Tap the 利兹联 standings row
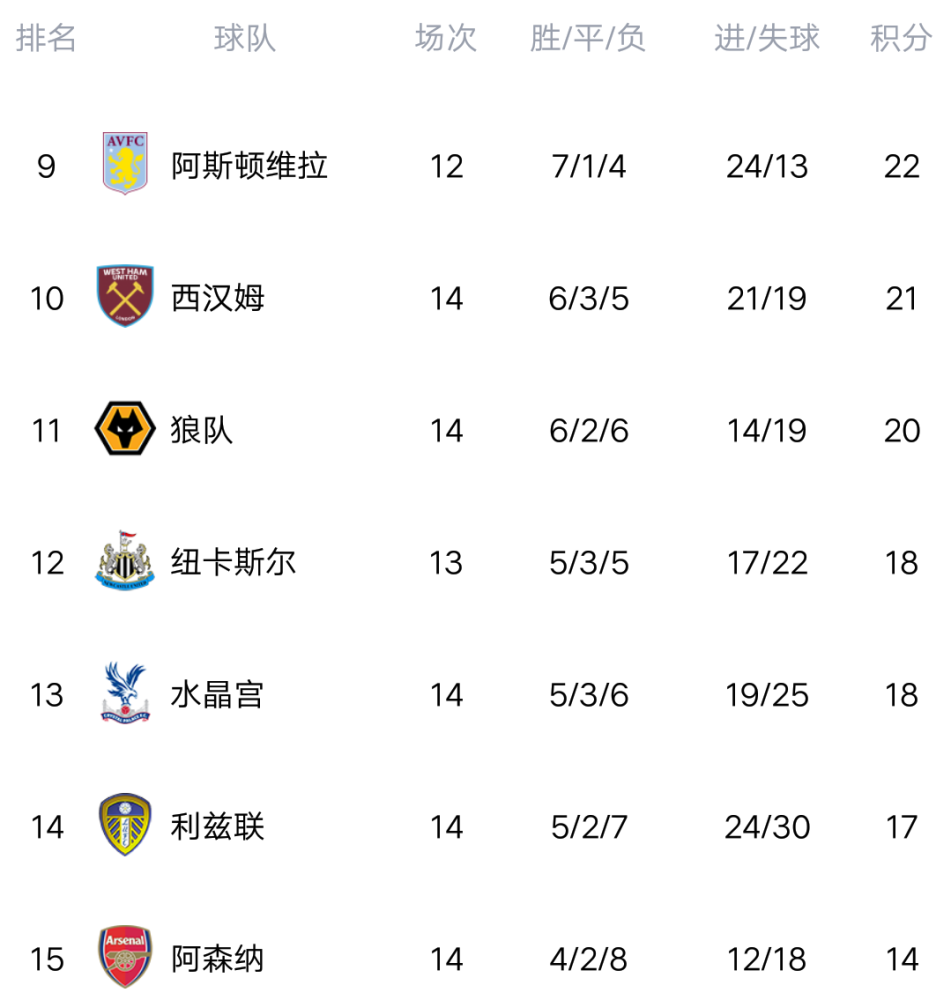The width and height of the screenshot is (951, 1000). point(217,827)
